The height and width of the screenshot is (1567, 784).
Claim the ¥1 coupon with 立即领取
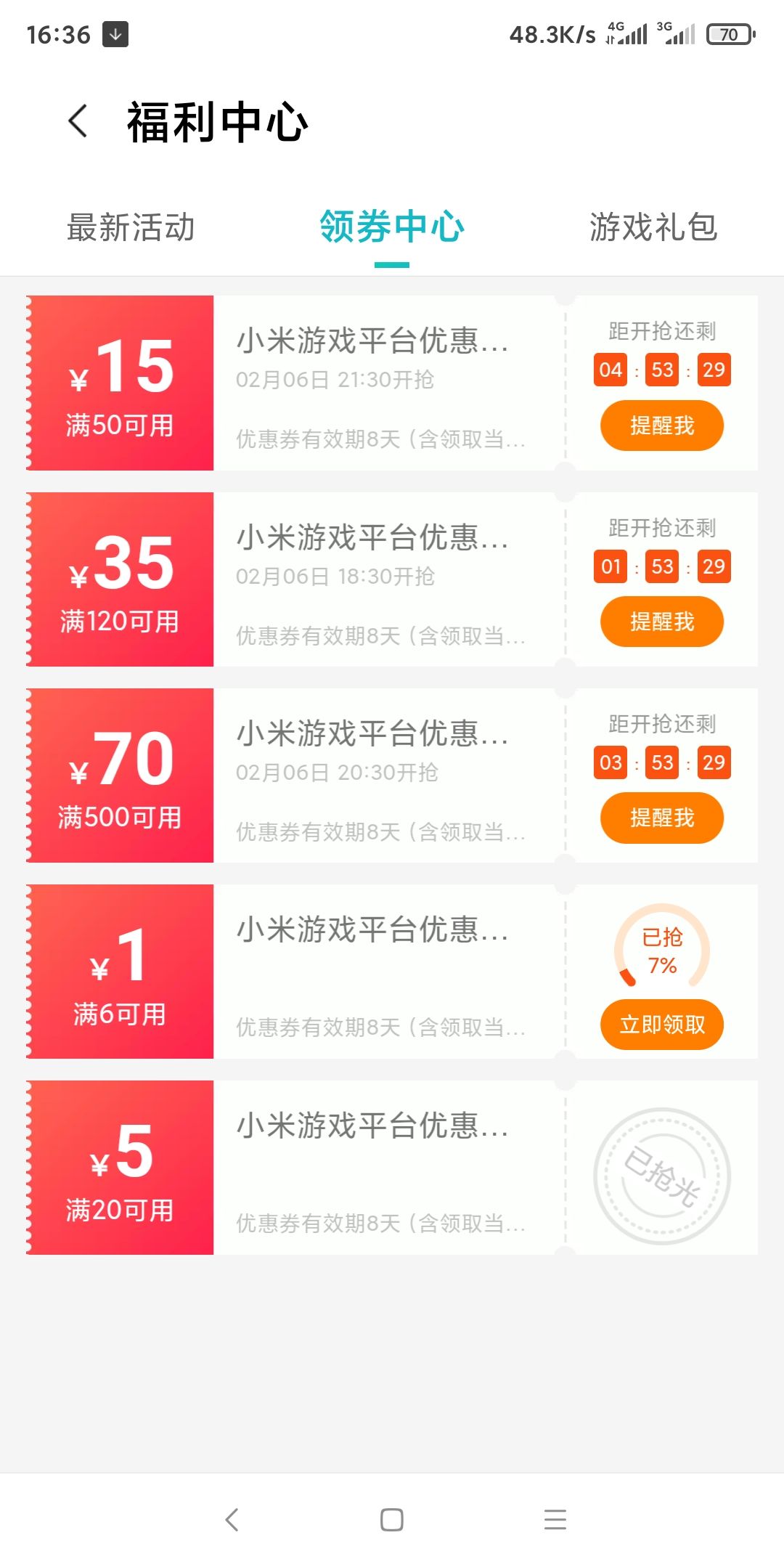pyautogui.click(x=662, y=1025)
